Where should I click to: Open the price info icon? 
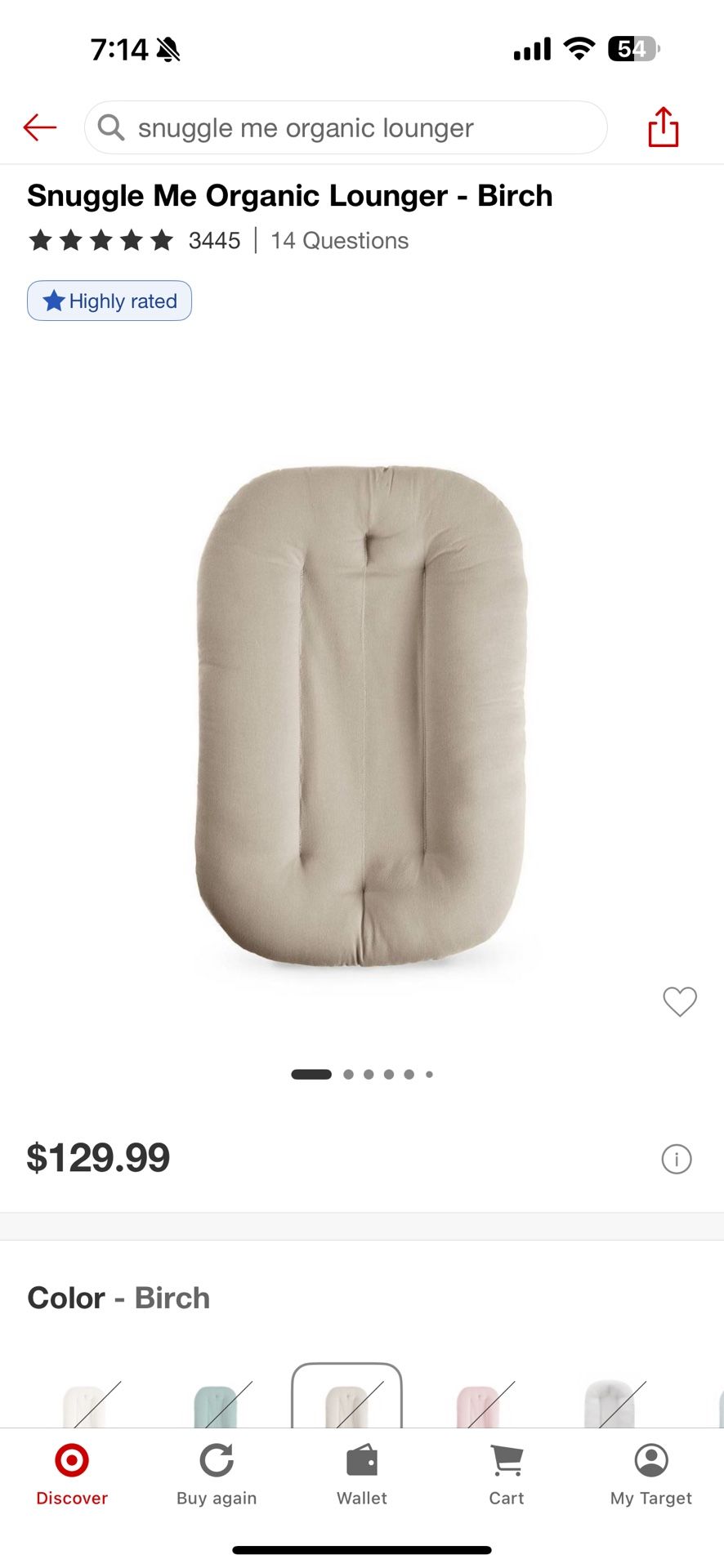676,1158
